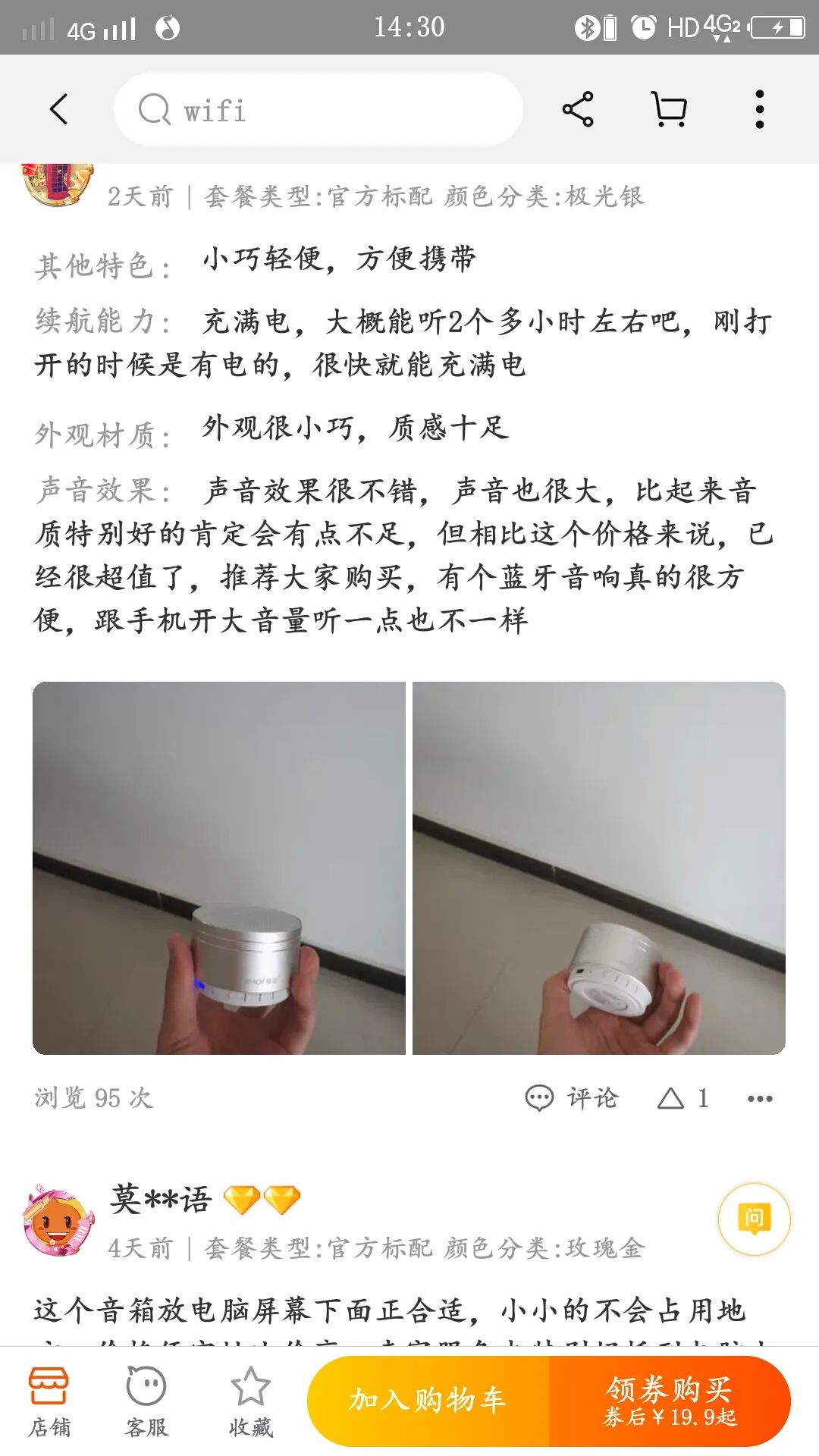Tap the search magnifier in the wifi search bar
The width and height of the screenshot is (819, 1456).
153,110
